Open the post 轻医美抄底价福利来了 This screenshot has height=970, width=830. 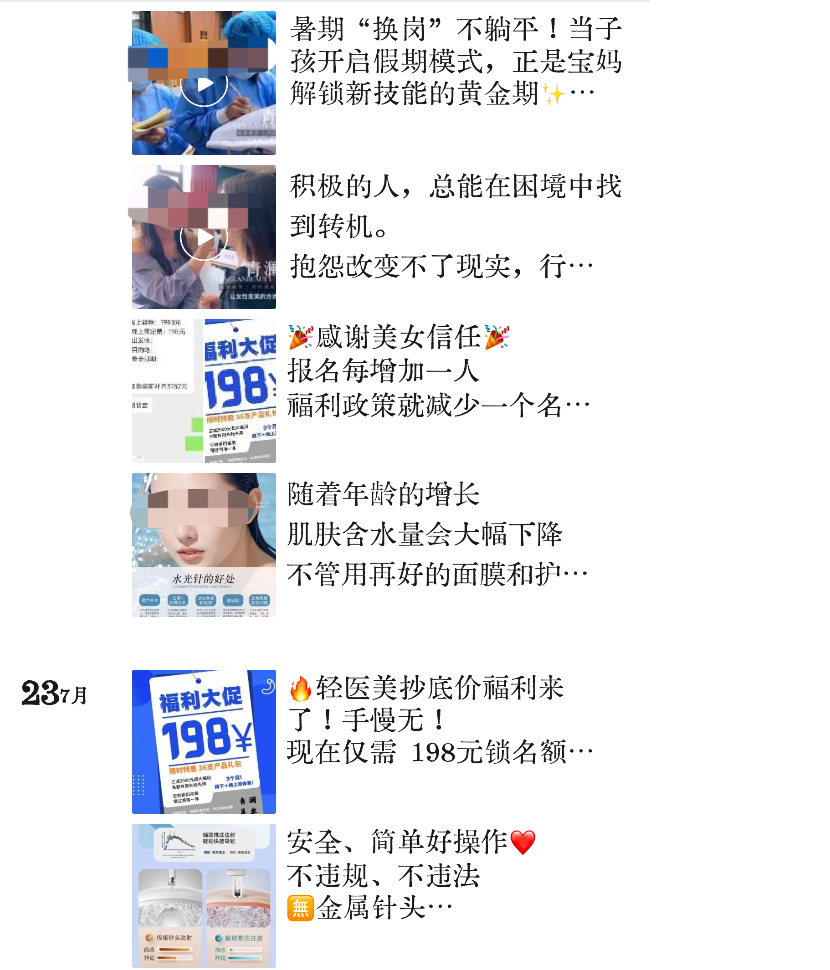coord(440,719)
